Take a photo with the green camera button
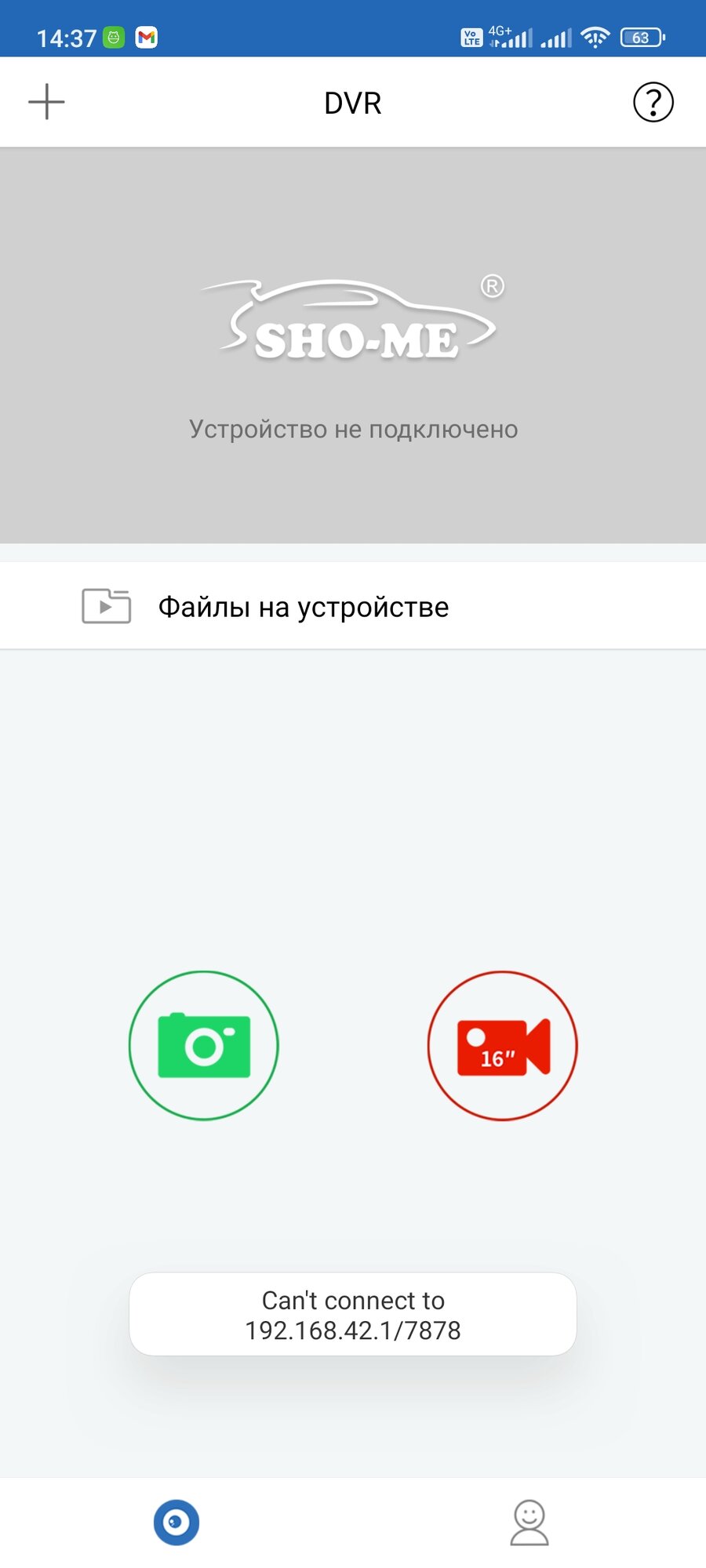The image size is (706, 1568). (x=204, y=1045)
